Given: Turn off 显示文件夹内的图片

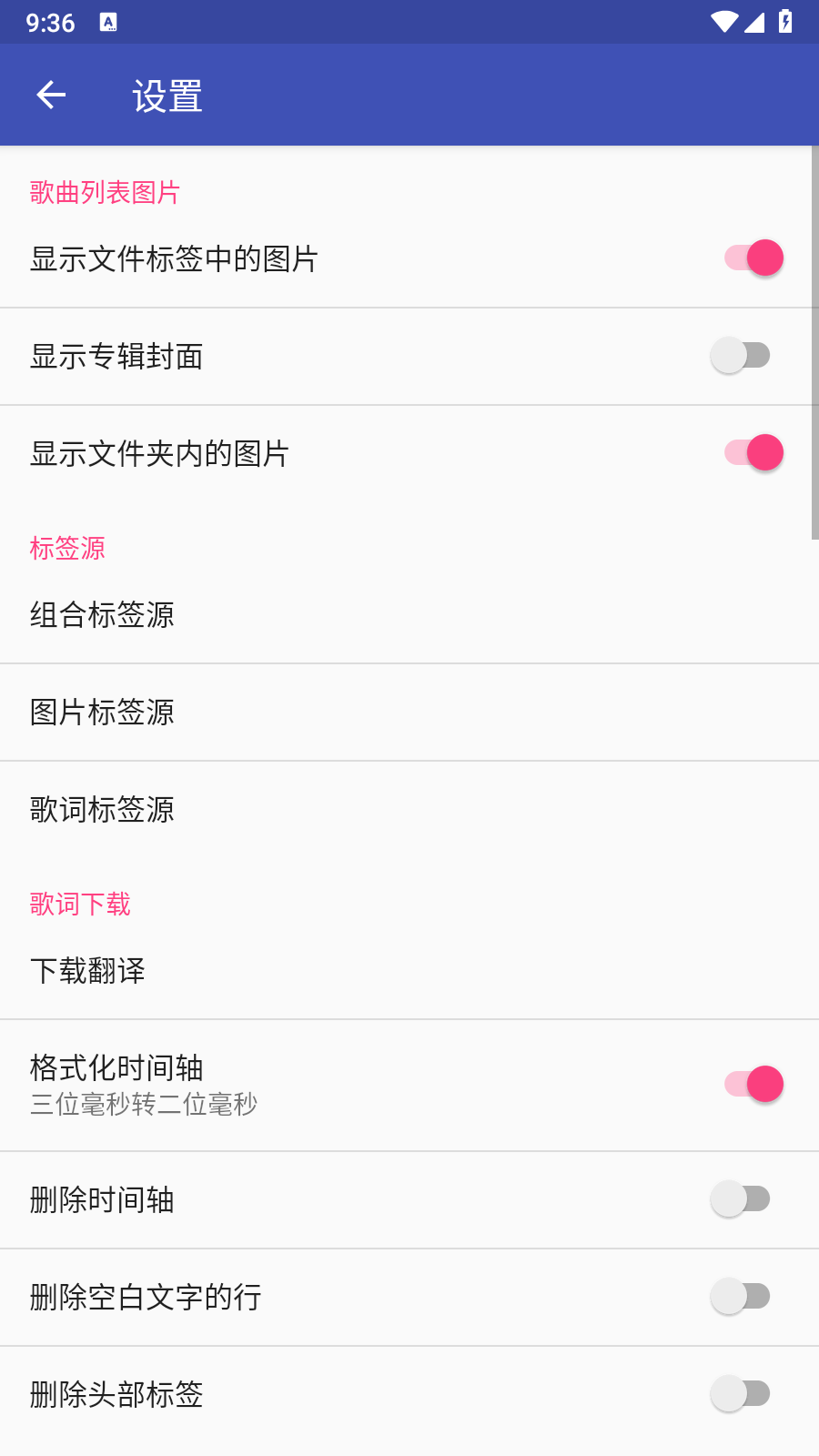Looking at the screenshot, I should coord(753,452).
